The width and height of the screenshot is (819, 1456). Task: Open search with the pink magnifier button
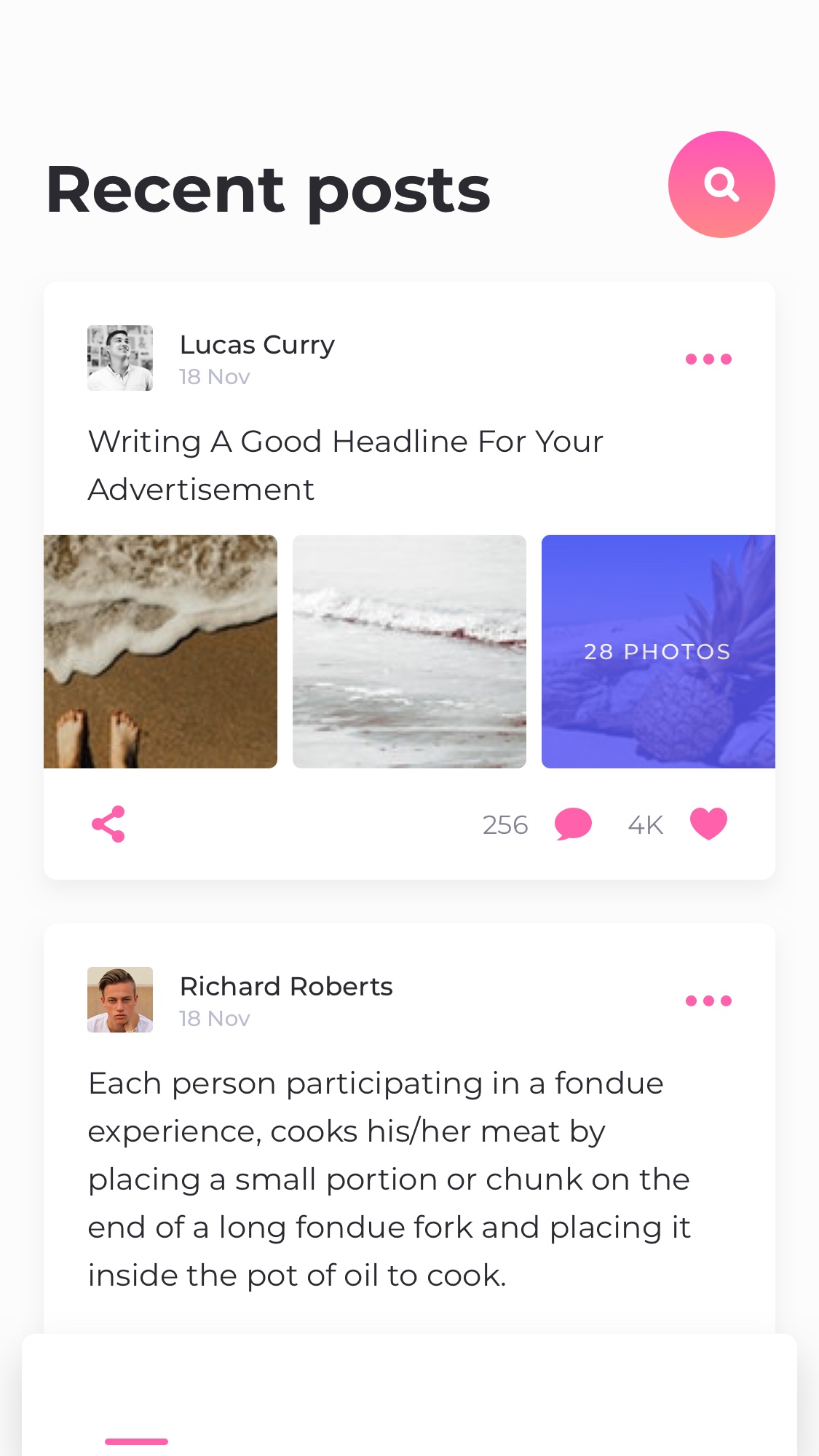click(721, 184)
